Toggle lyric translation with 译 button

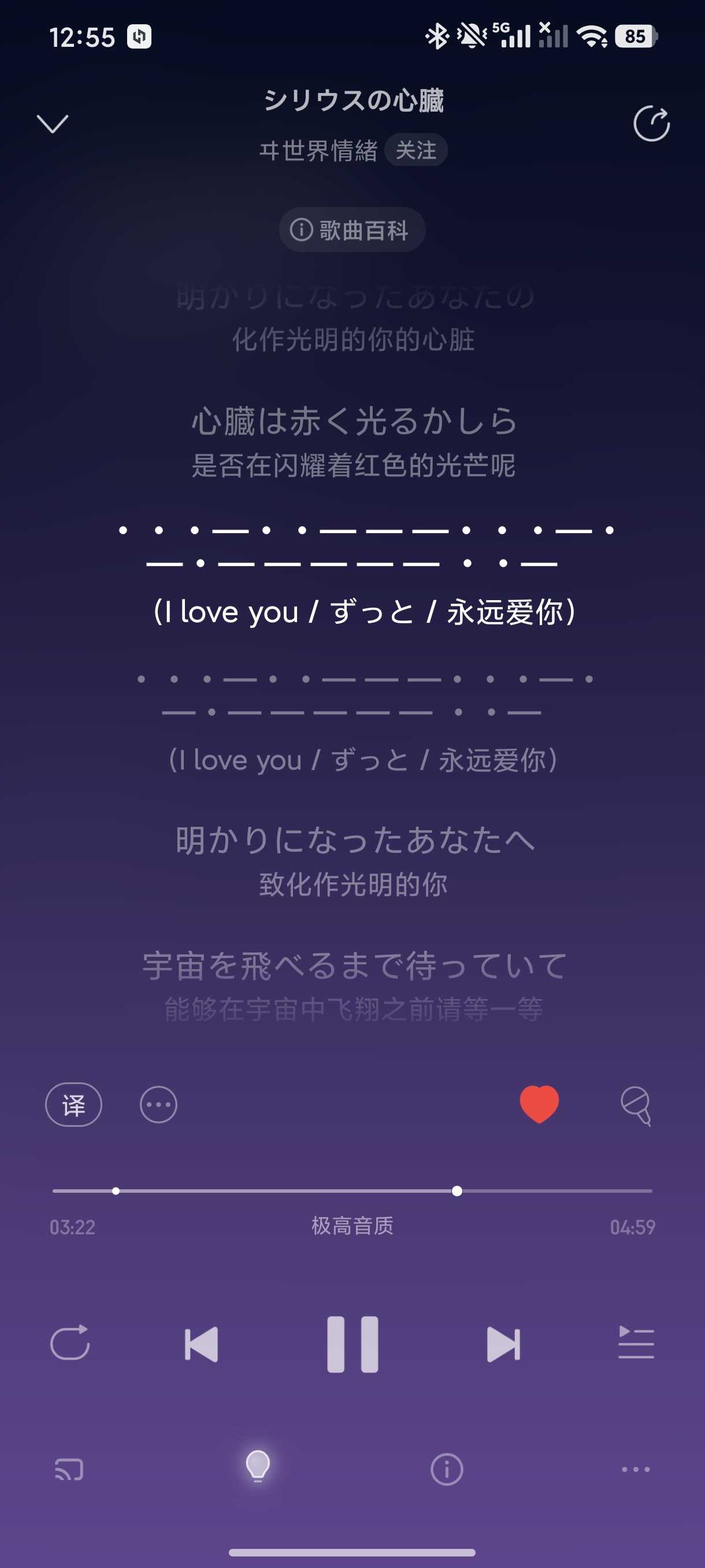pyautogui.click(x=73, y=1105)
